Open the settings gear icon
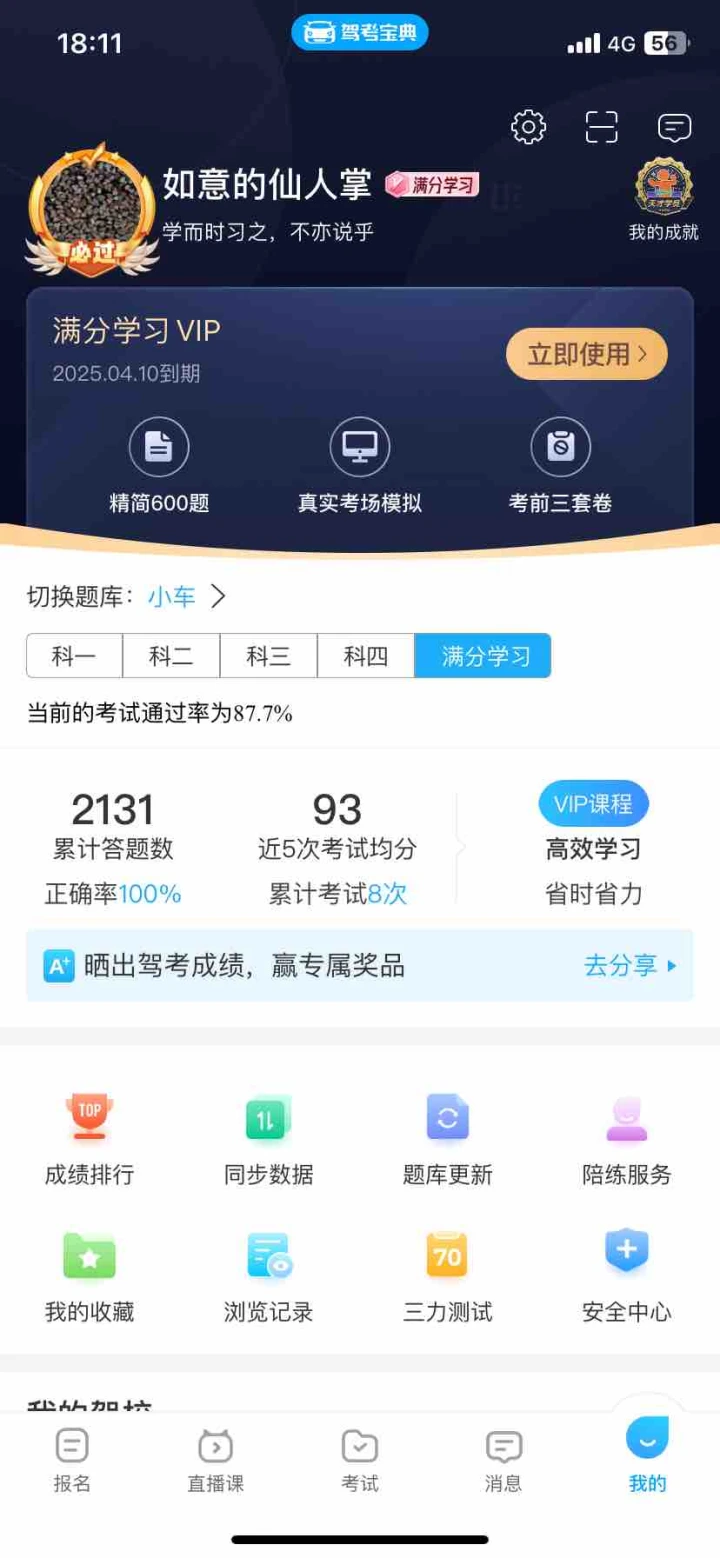 click(528, 127)
